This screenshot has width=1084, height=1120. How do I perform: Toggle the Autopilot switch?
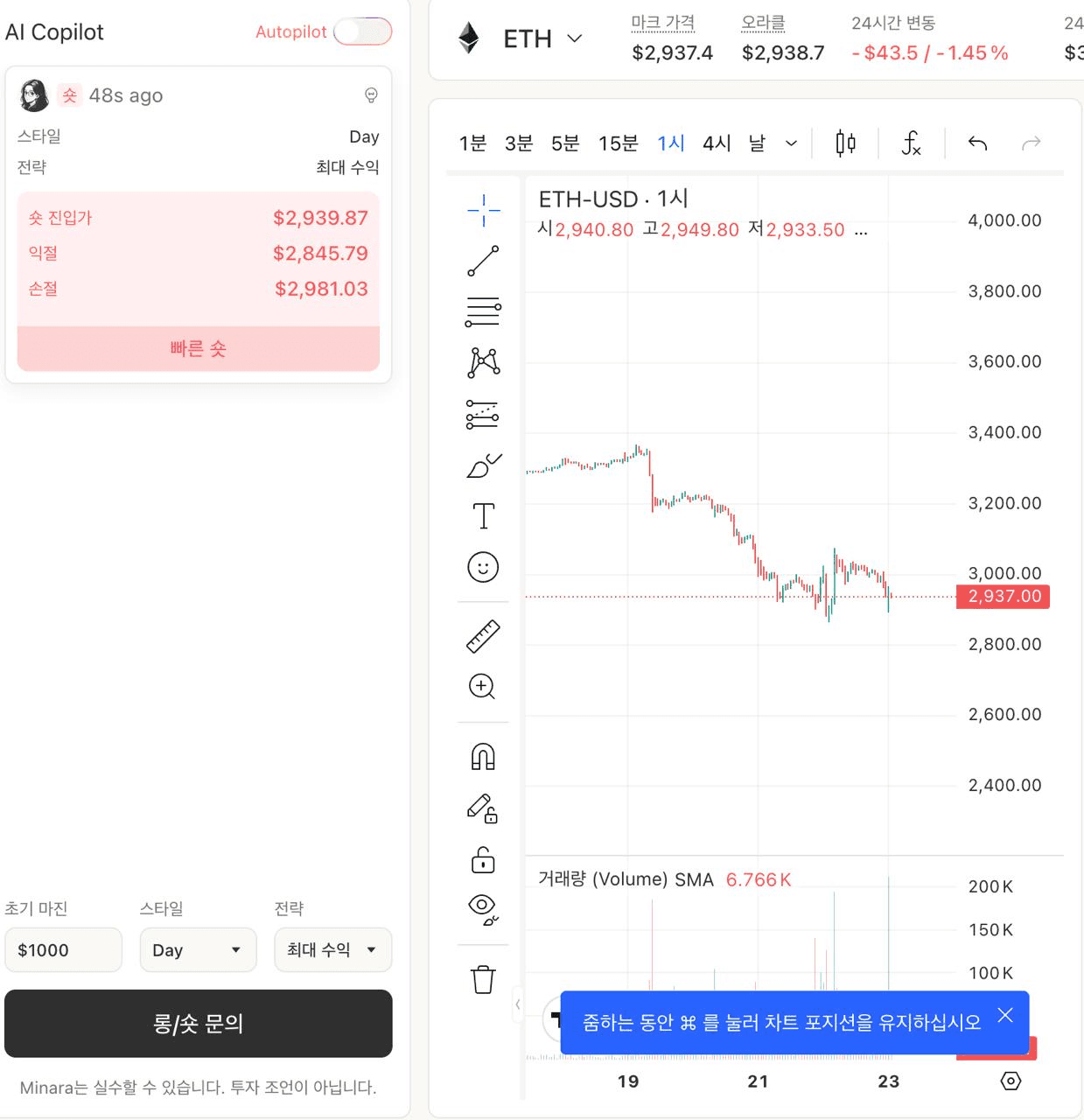(x=362, y=31)
